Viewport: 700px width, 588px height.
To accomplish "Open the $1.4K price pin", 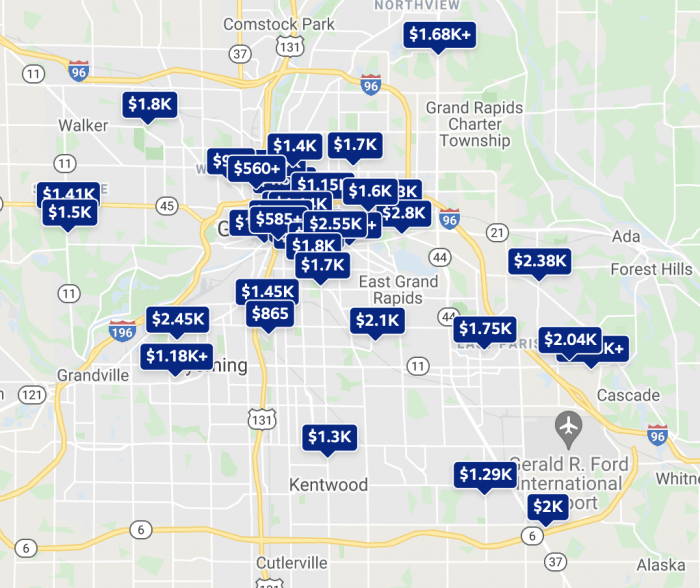I will coord(295,146).
